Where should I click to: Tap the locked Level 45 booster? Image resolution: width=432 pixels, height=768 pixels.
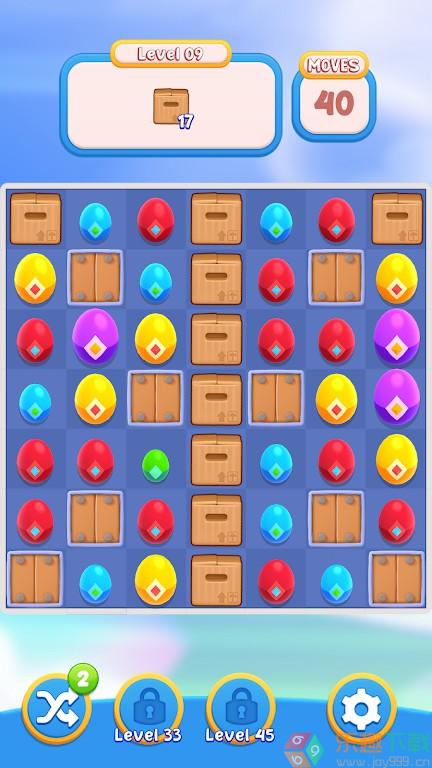coord(241,708)
